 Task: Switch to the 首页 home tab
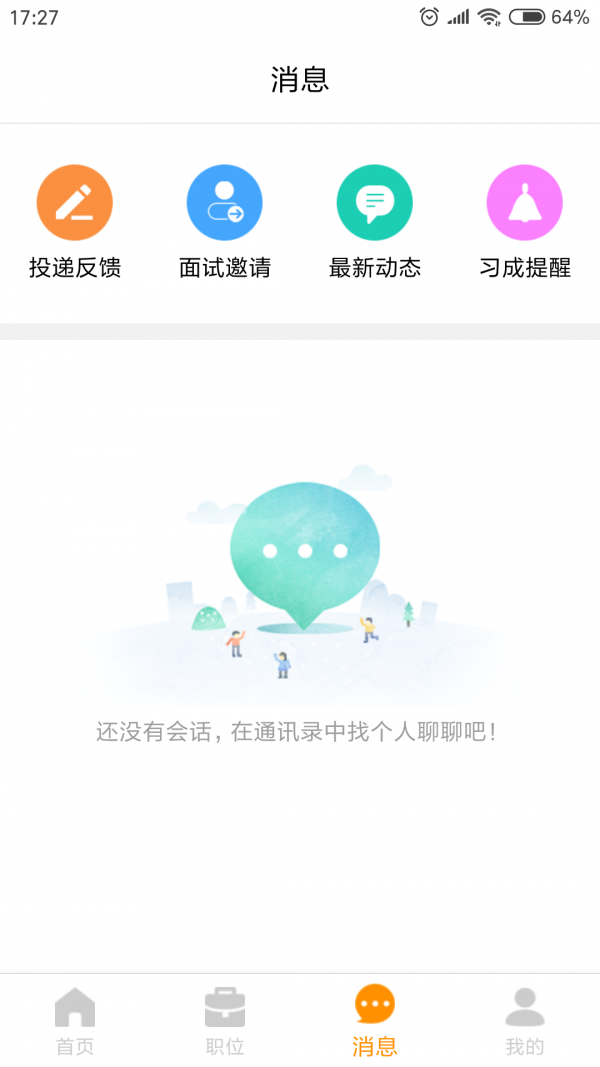(x=75, y=1020)
